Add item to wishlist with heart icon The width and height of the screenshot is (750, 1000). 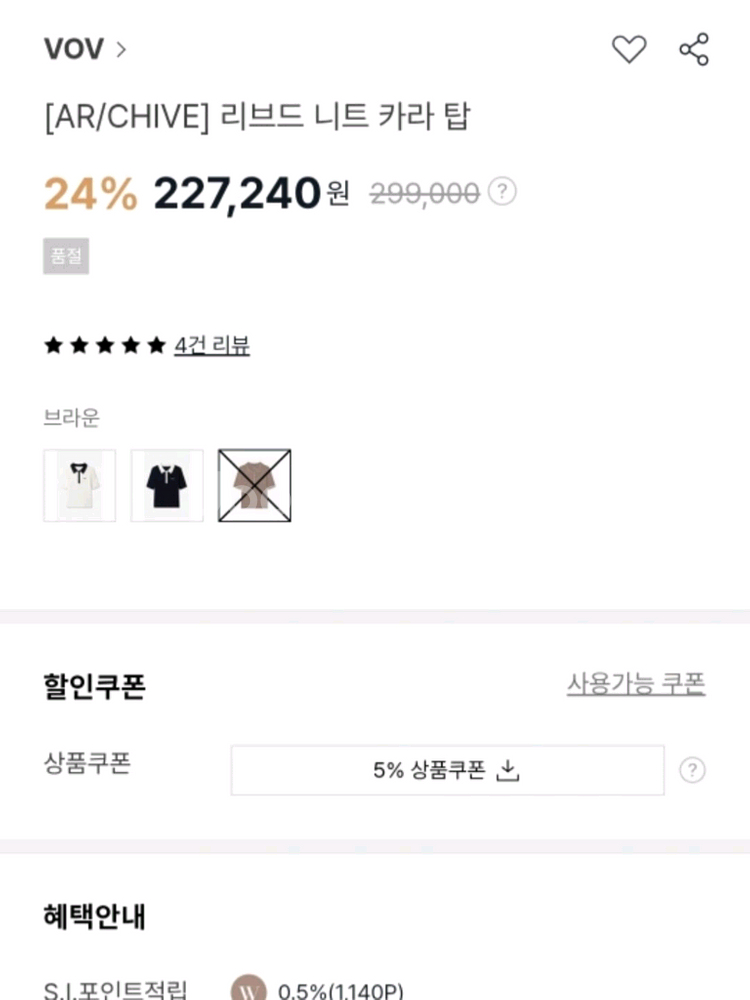(629, 50)
